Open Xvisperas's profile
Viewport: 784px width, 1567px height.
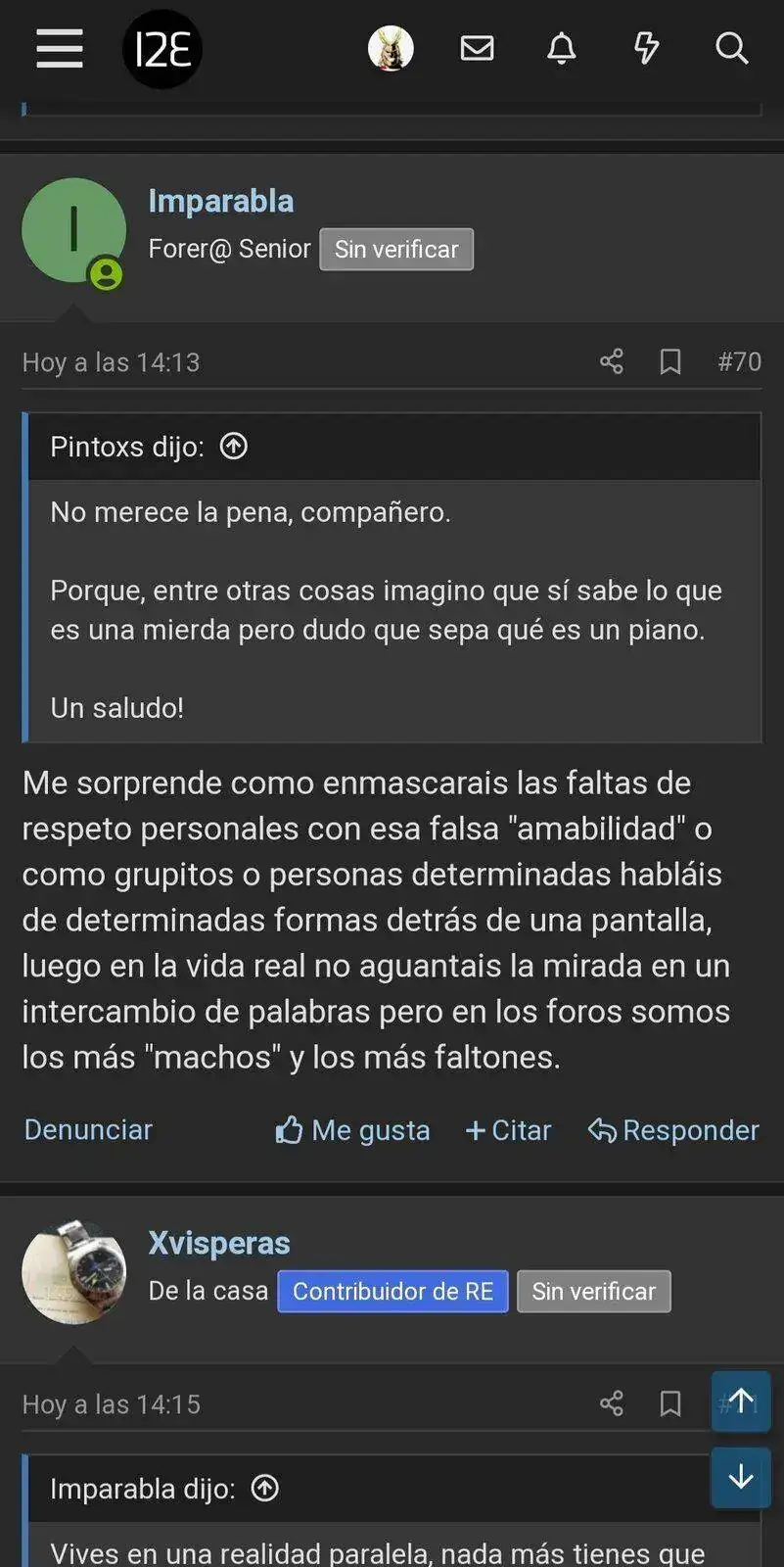point(219,1243)
